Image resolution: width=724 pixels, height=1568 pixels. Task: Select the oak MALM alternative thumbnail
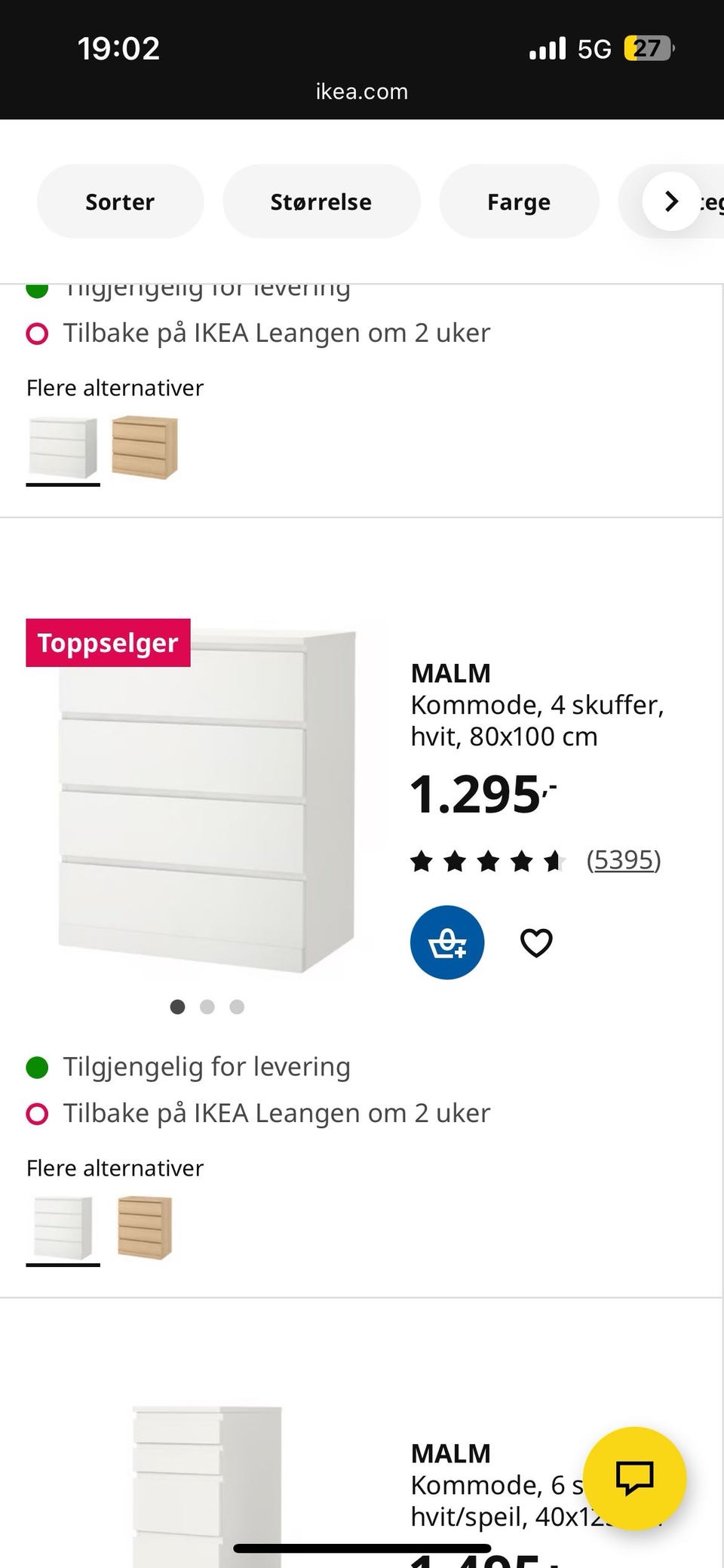[146, 1228]
